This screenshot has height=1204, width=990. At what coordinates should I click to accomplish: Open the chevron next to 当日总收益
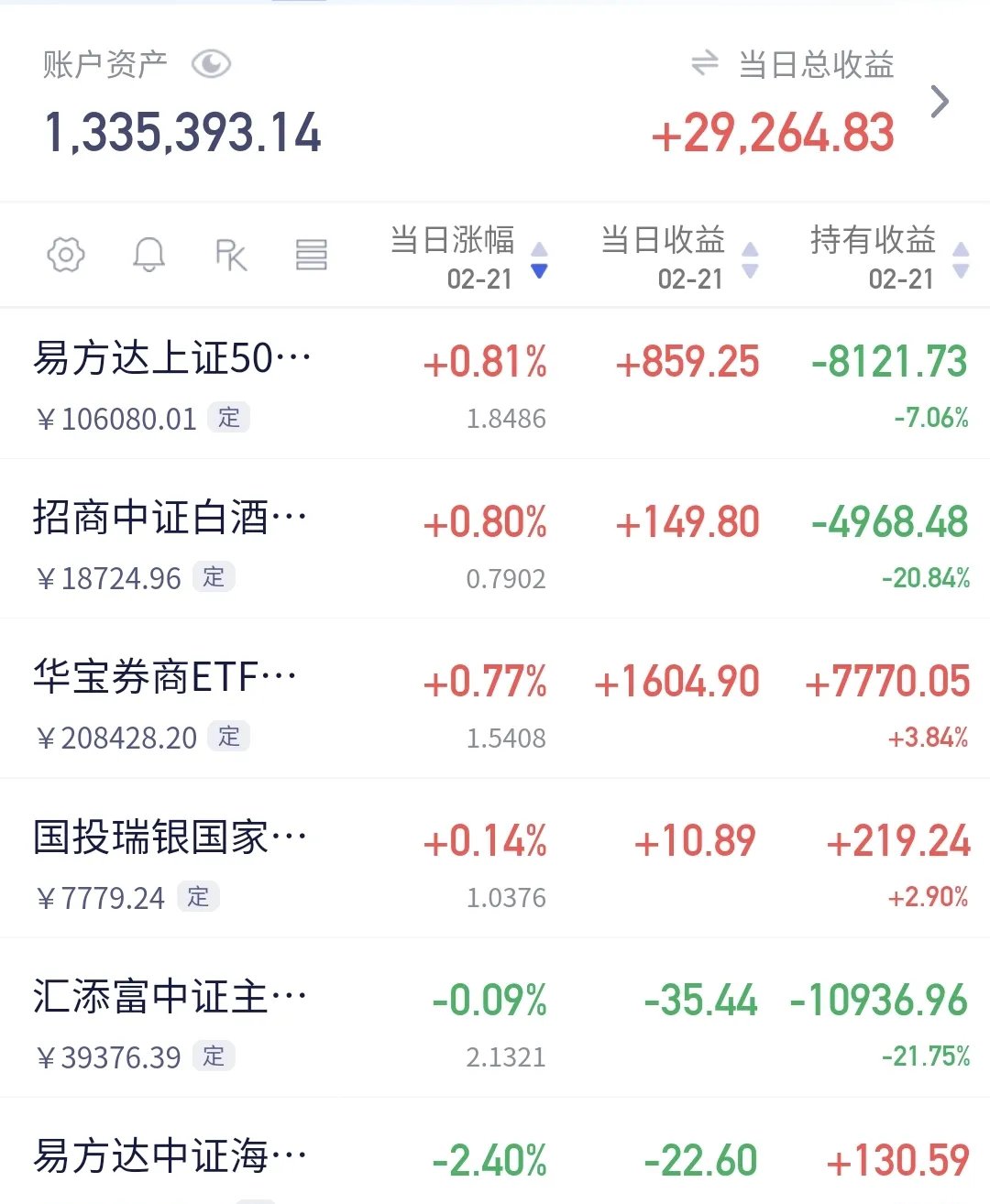pyautogui.click(x=939, y=101)
